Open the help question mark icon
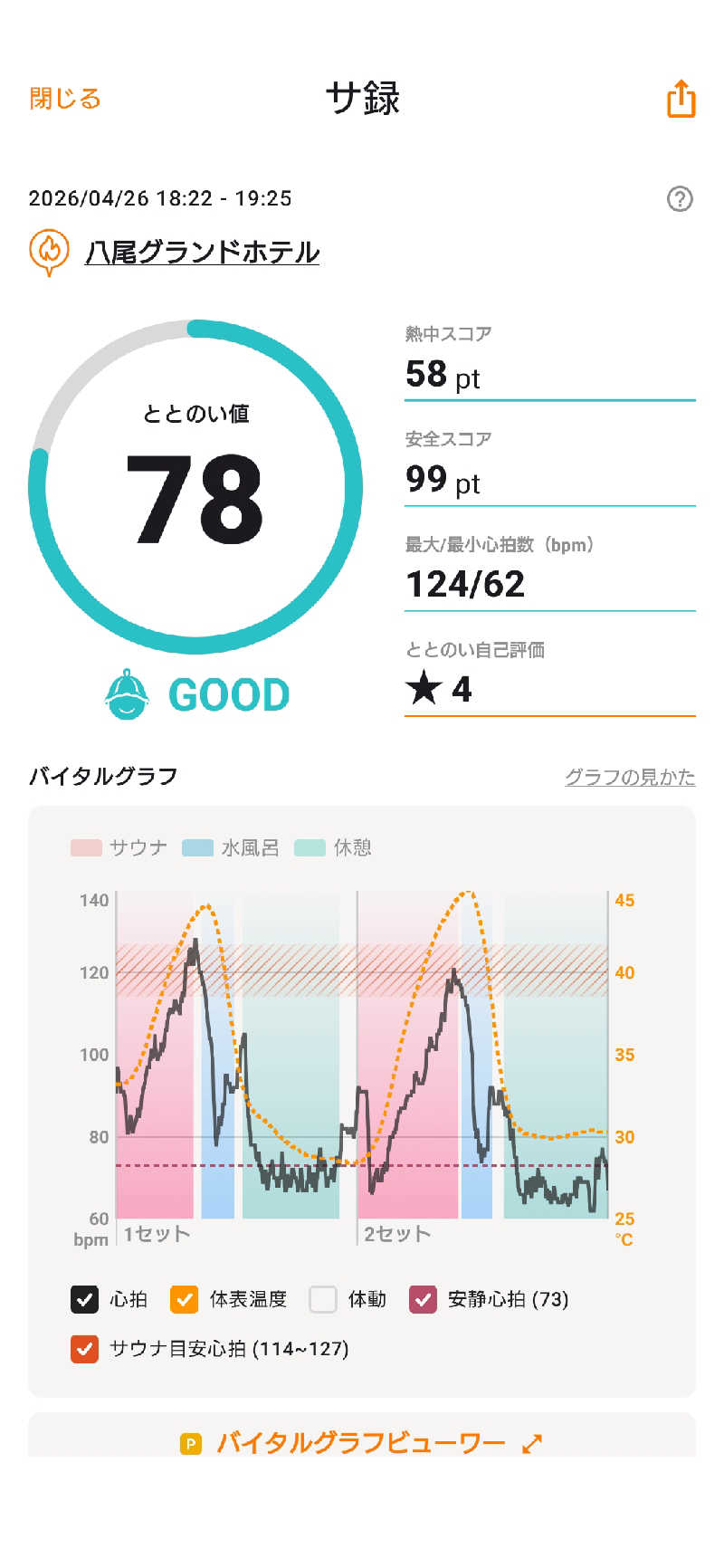 point(680,198)
